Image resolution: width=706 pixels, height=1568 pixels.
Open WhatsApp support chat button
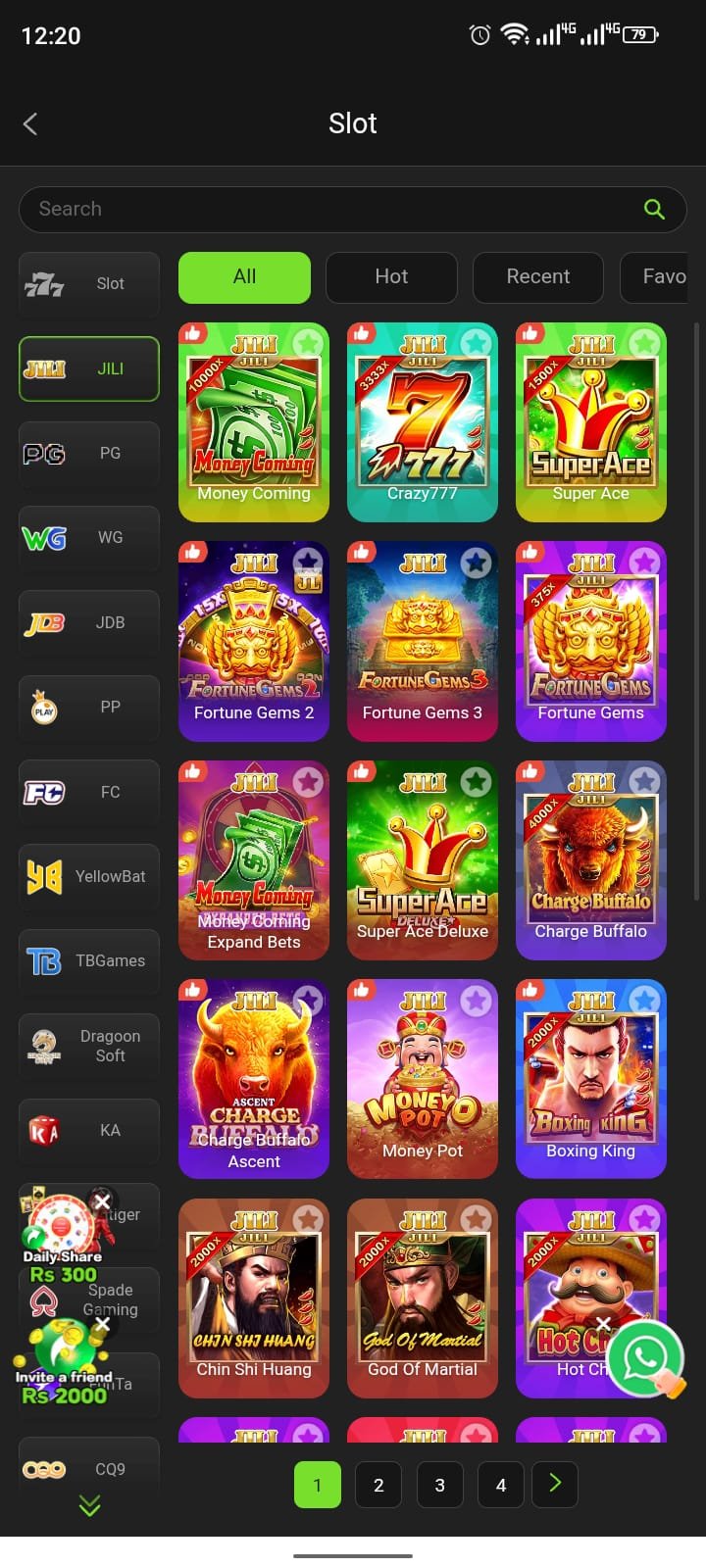(645, 1358)
